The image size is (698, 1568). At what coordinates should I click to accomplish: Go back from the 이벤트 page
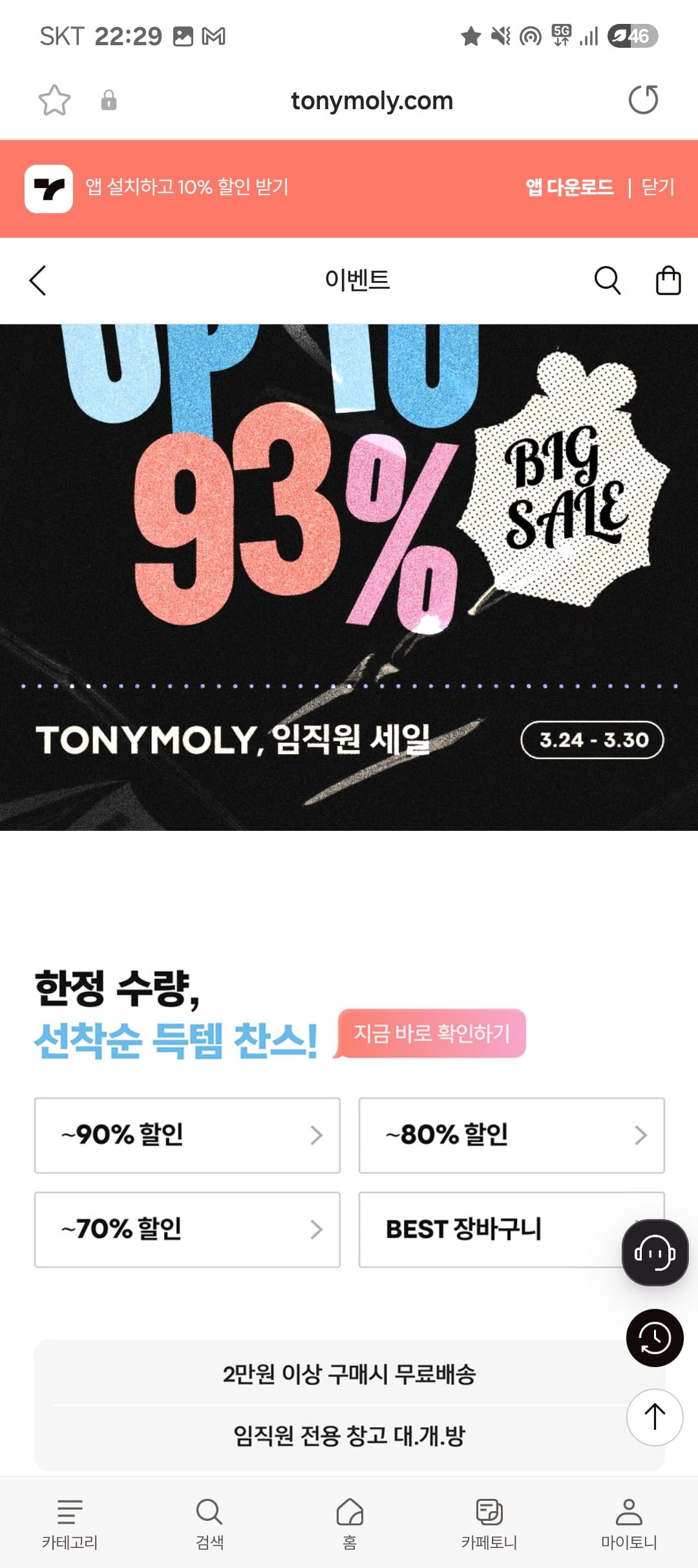click(38, 280)
